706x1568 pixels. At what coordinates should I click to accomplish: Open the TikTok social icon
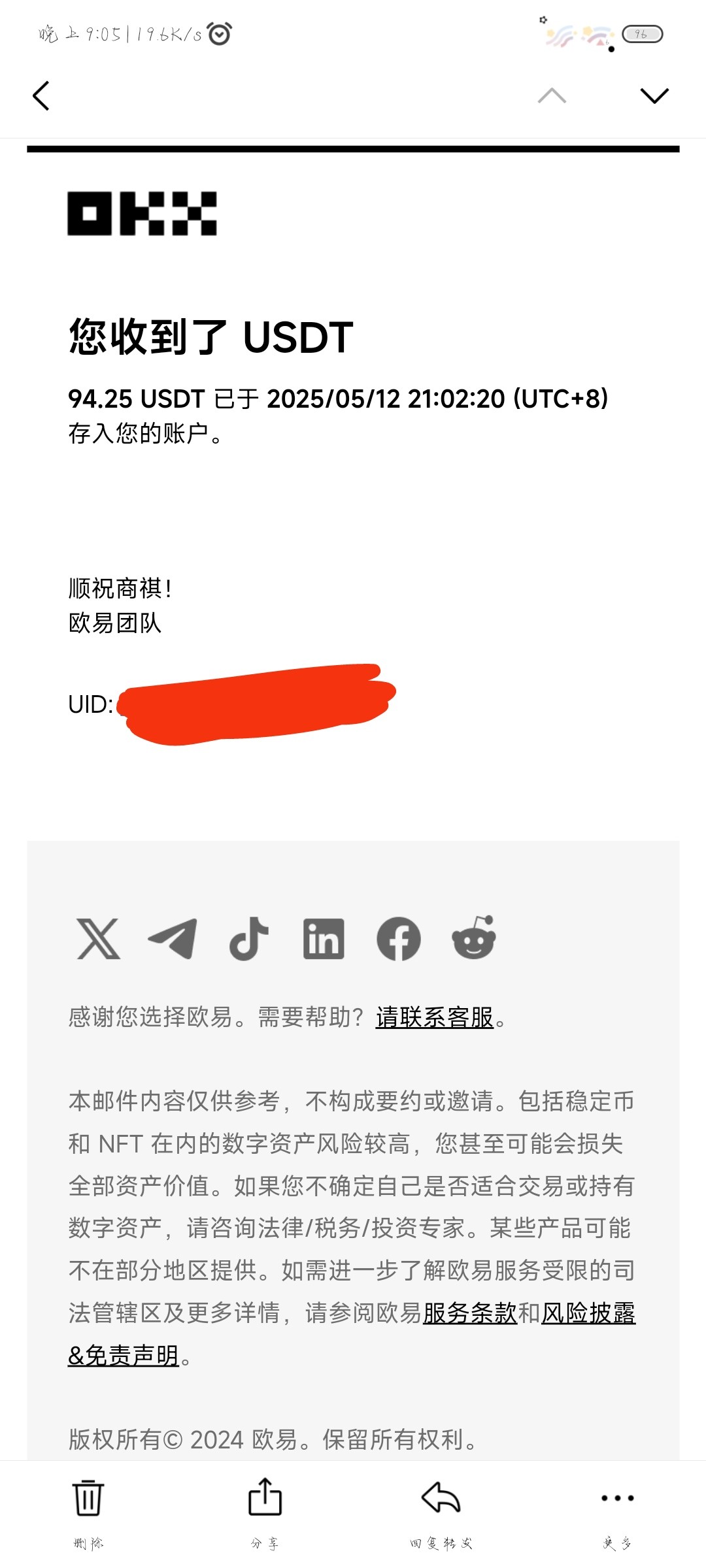click(248, 939)
